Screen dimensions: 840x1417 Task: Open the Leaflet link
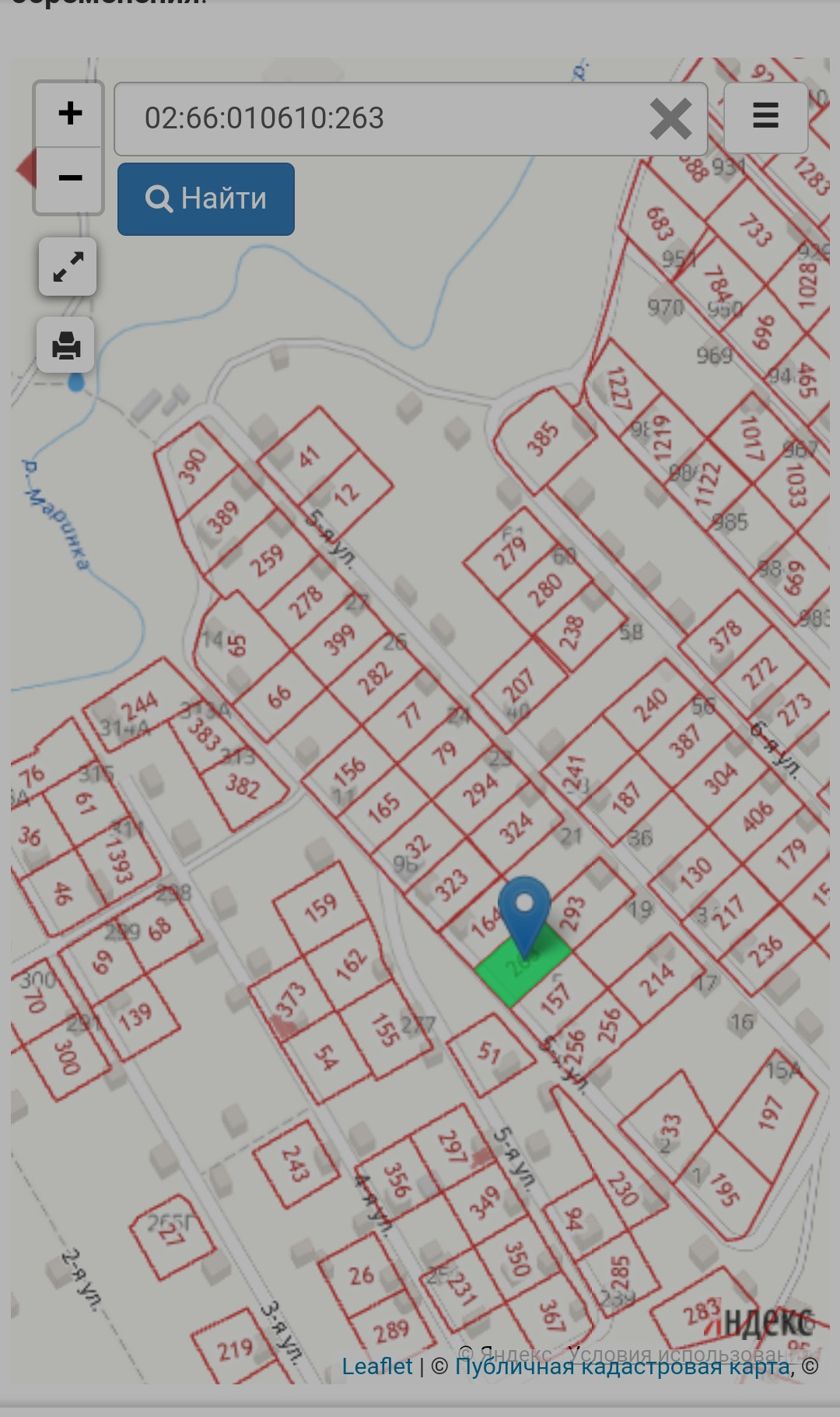click(377, 1366)
